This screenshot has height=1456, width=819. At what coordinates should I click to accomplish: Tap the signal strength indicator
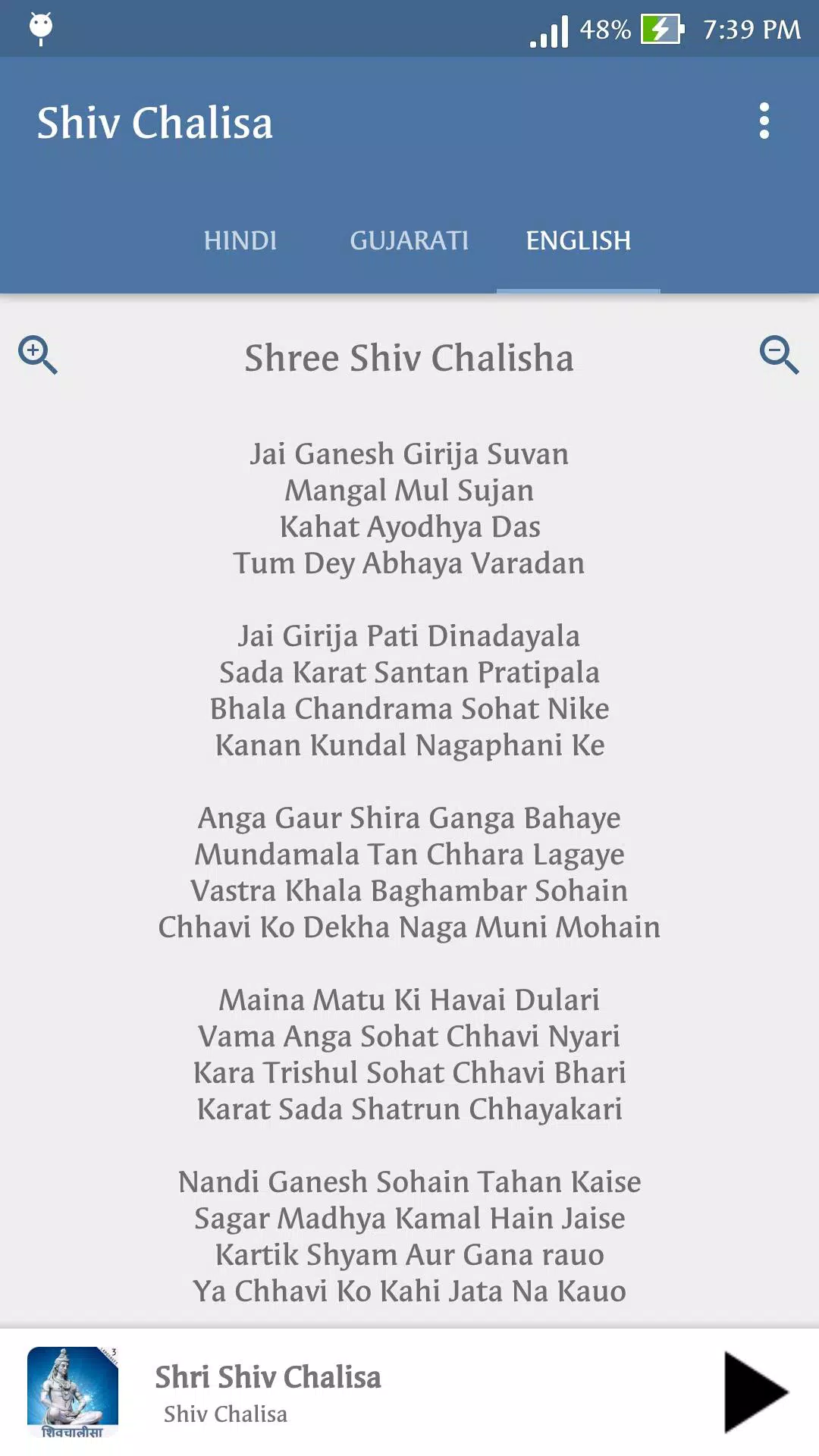[x=548, y=30]
